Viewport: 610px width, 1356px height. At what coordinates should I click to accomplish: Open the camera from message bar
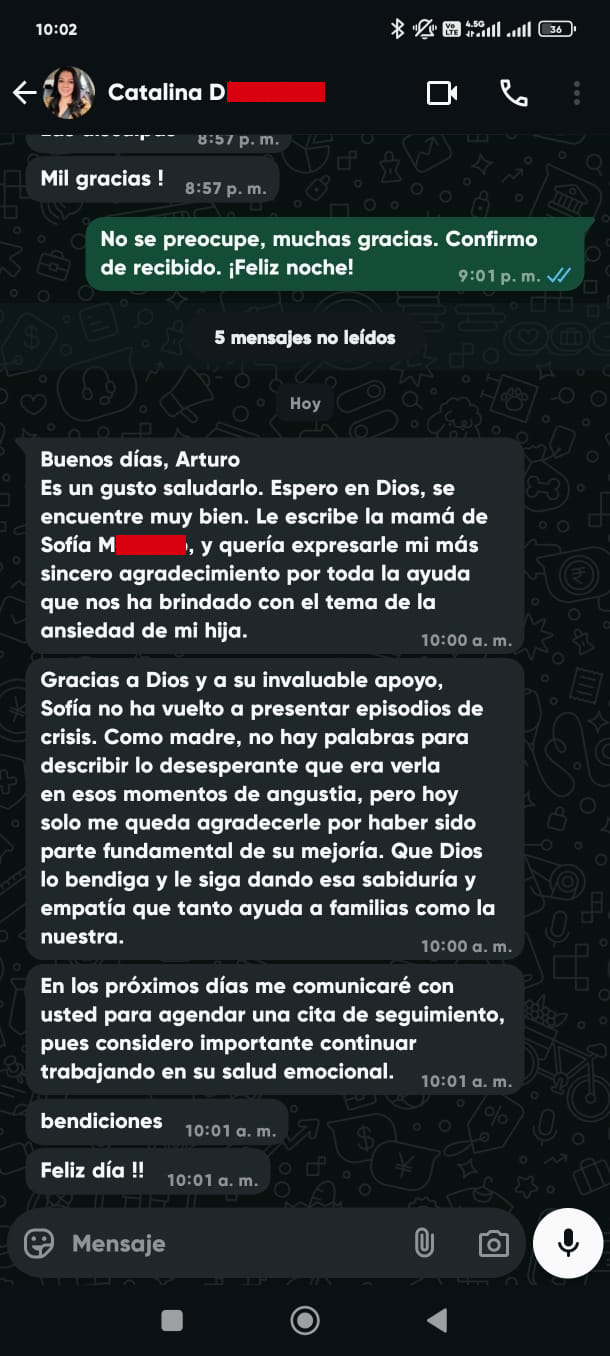[x=493, y=1243]
